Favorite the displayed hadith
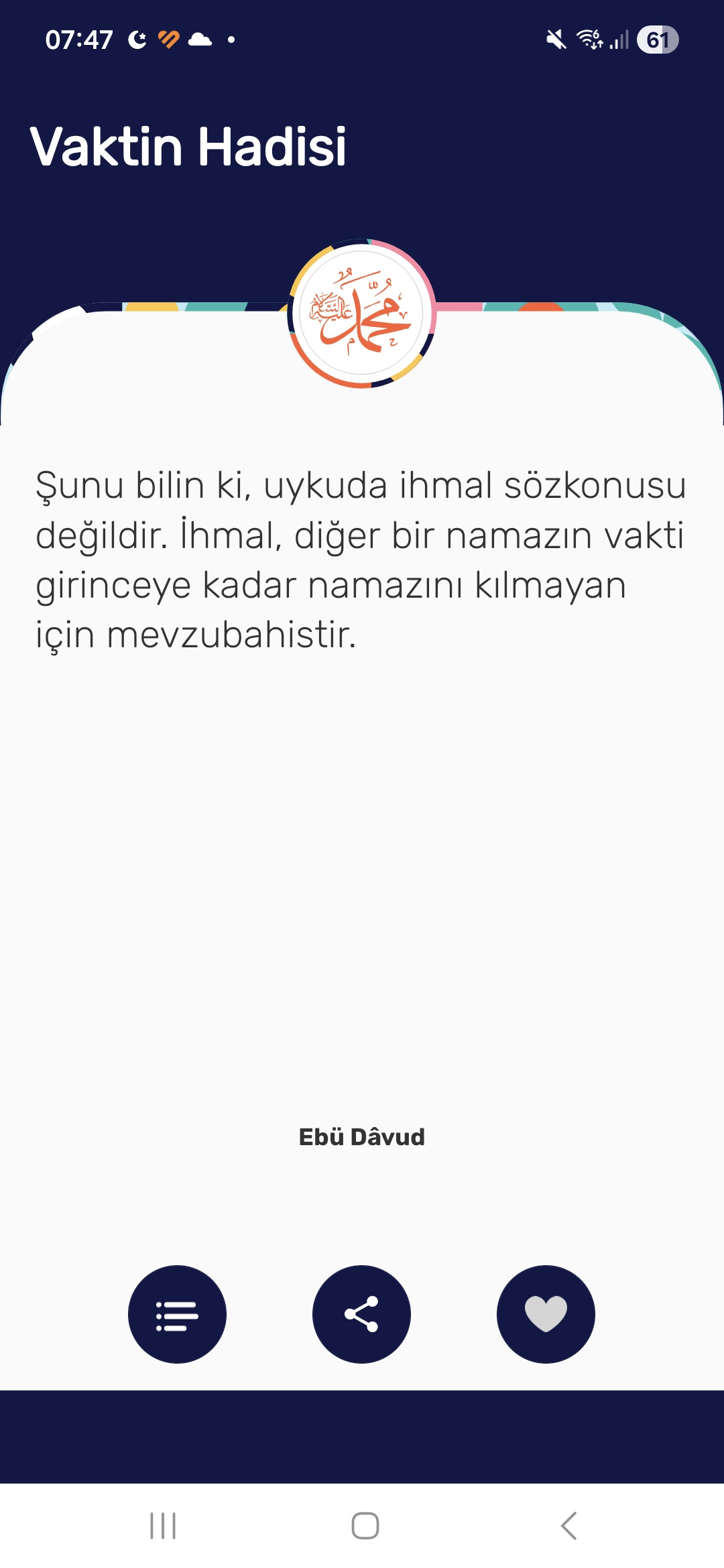724x1568 pixels. click(x=546, y=1315)
